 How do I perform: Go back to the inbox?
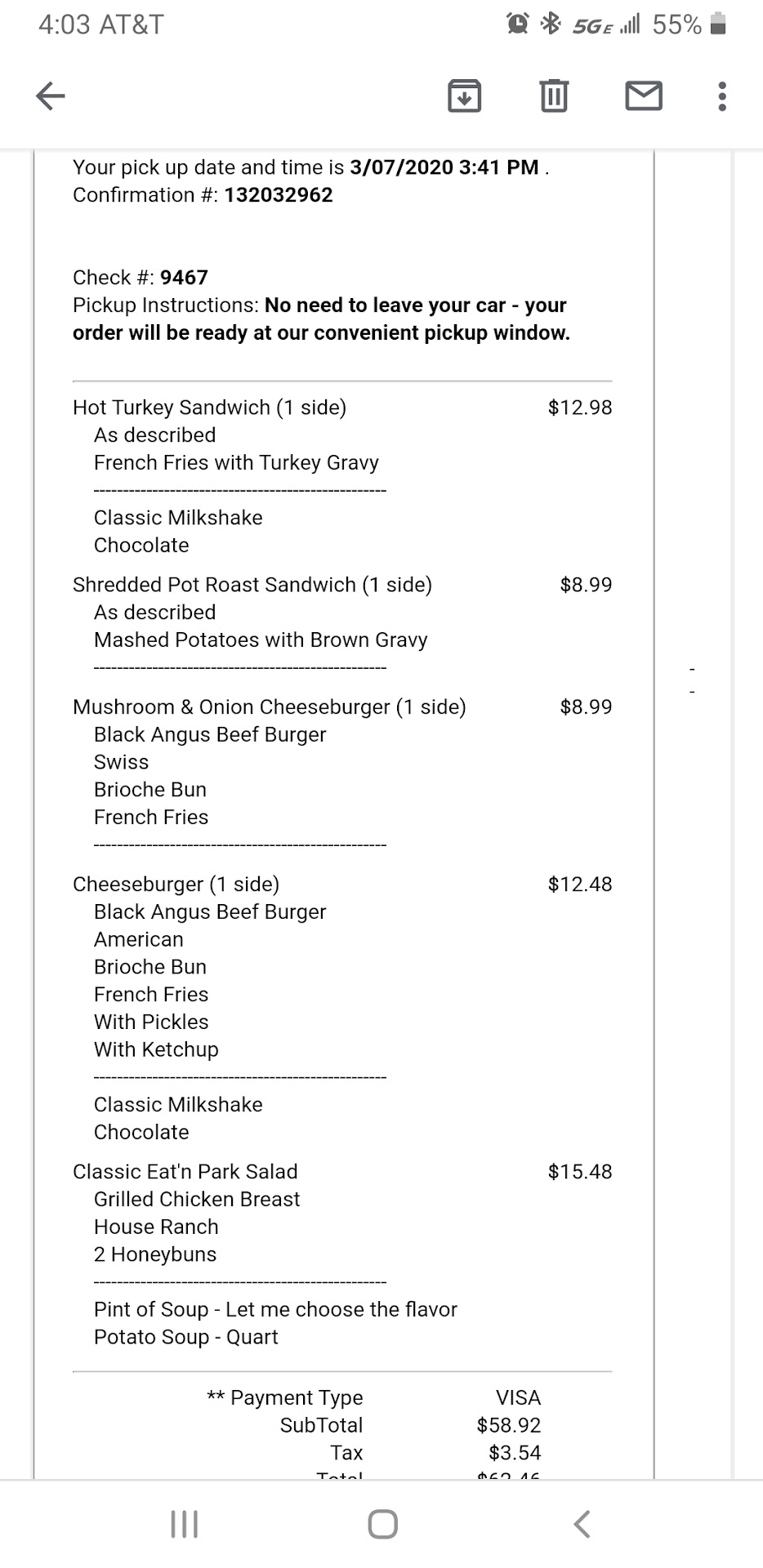(x=51, y=96)
